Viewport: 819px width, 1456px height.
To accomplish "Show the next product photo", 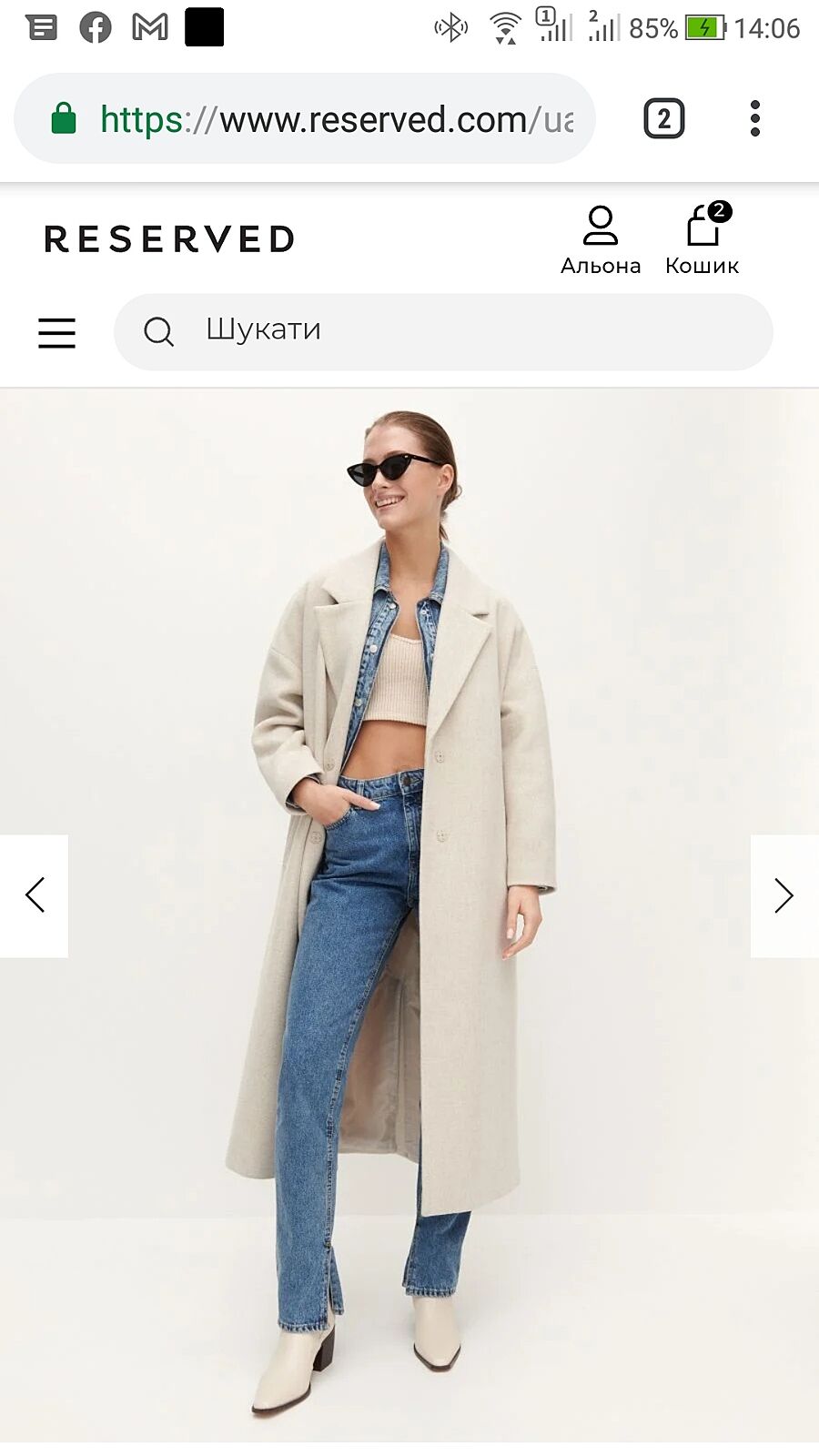I will click(x=784, y=895).
